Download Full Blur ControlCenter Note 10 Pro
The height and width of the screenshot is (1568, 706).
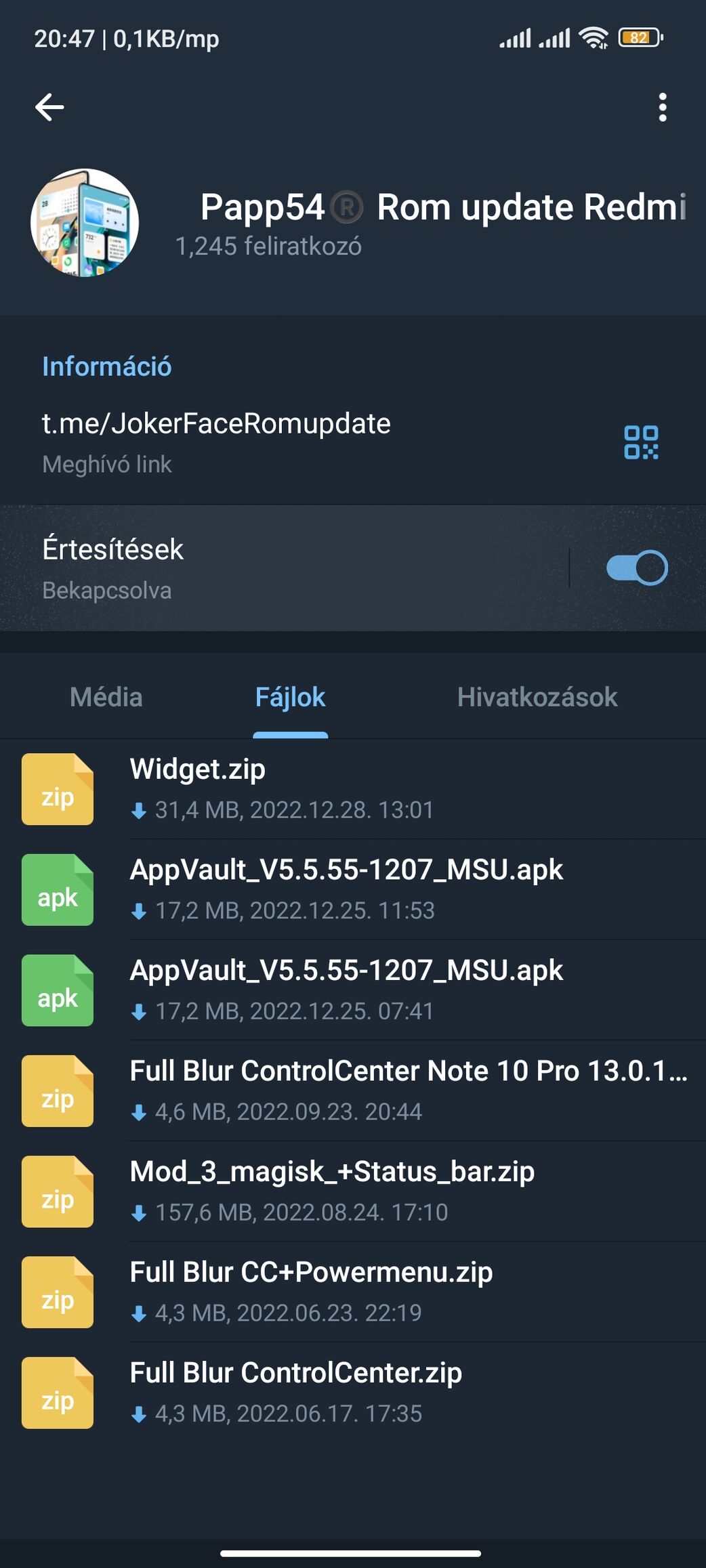(x=353, y=1090)
